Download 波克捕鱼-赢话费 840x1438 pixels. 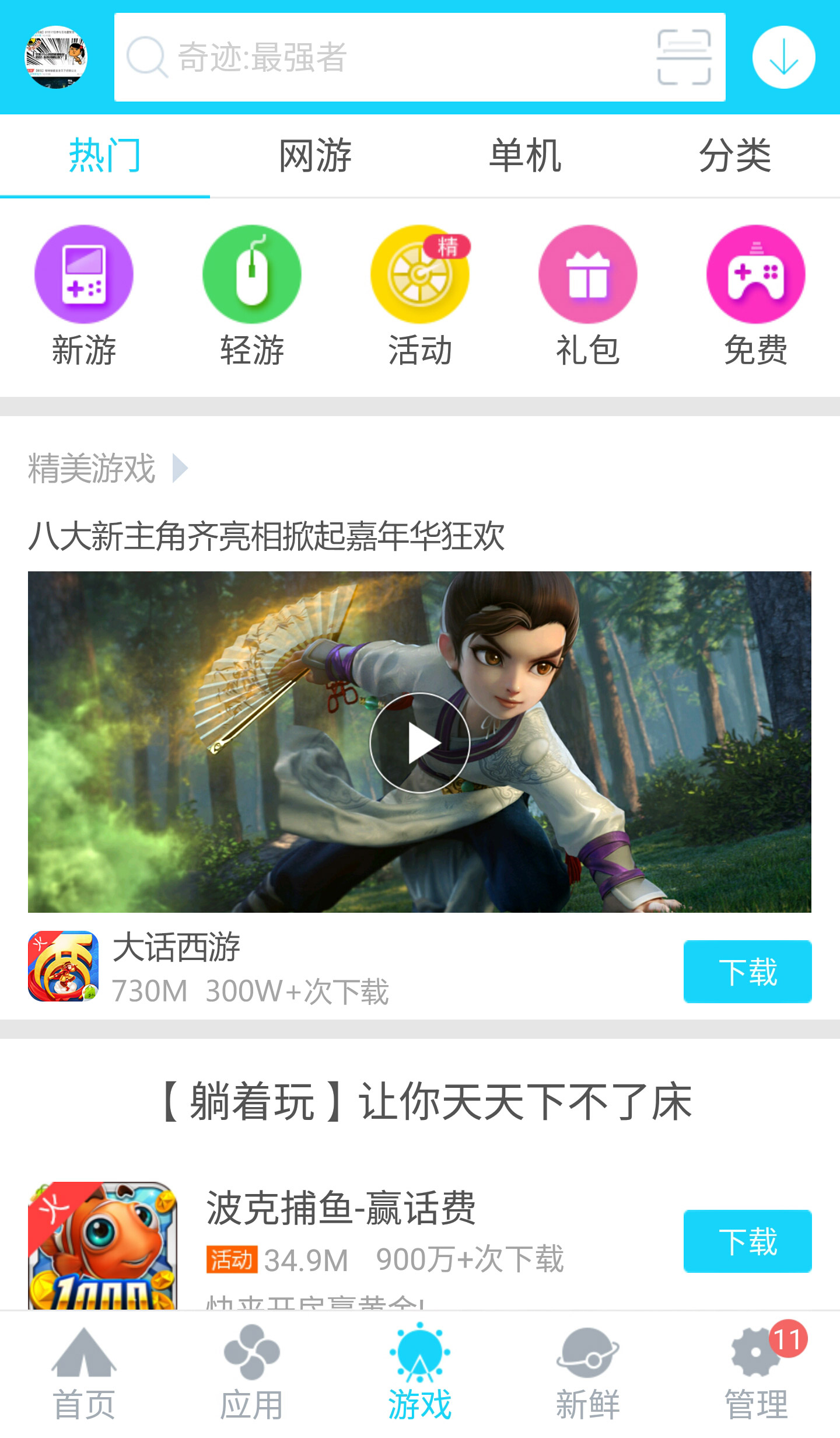[747, 1241]
